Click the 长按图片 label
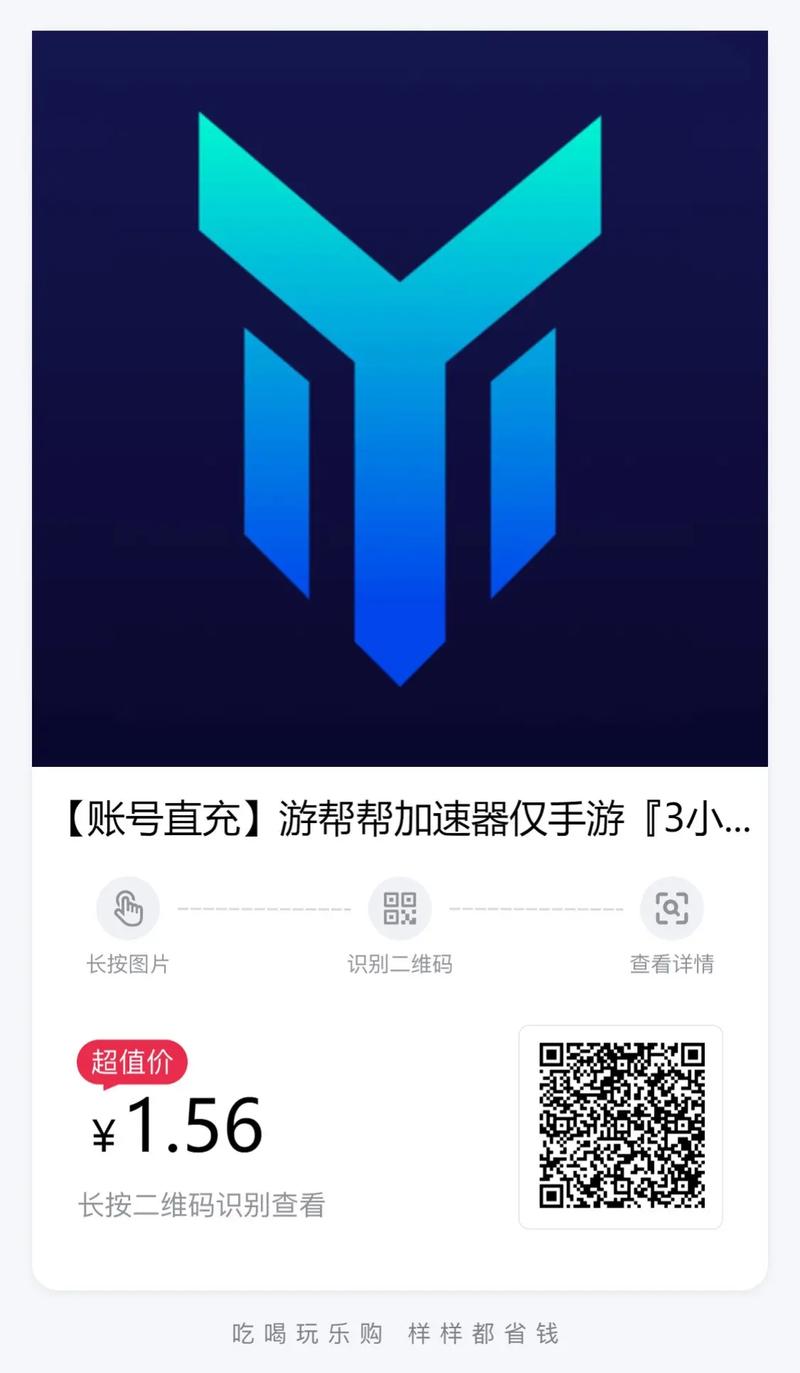Screen dimensions: 800x1373 coord(130,963)
